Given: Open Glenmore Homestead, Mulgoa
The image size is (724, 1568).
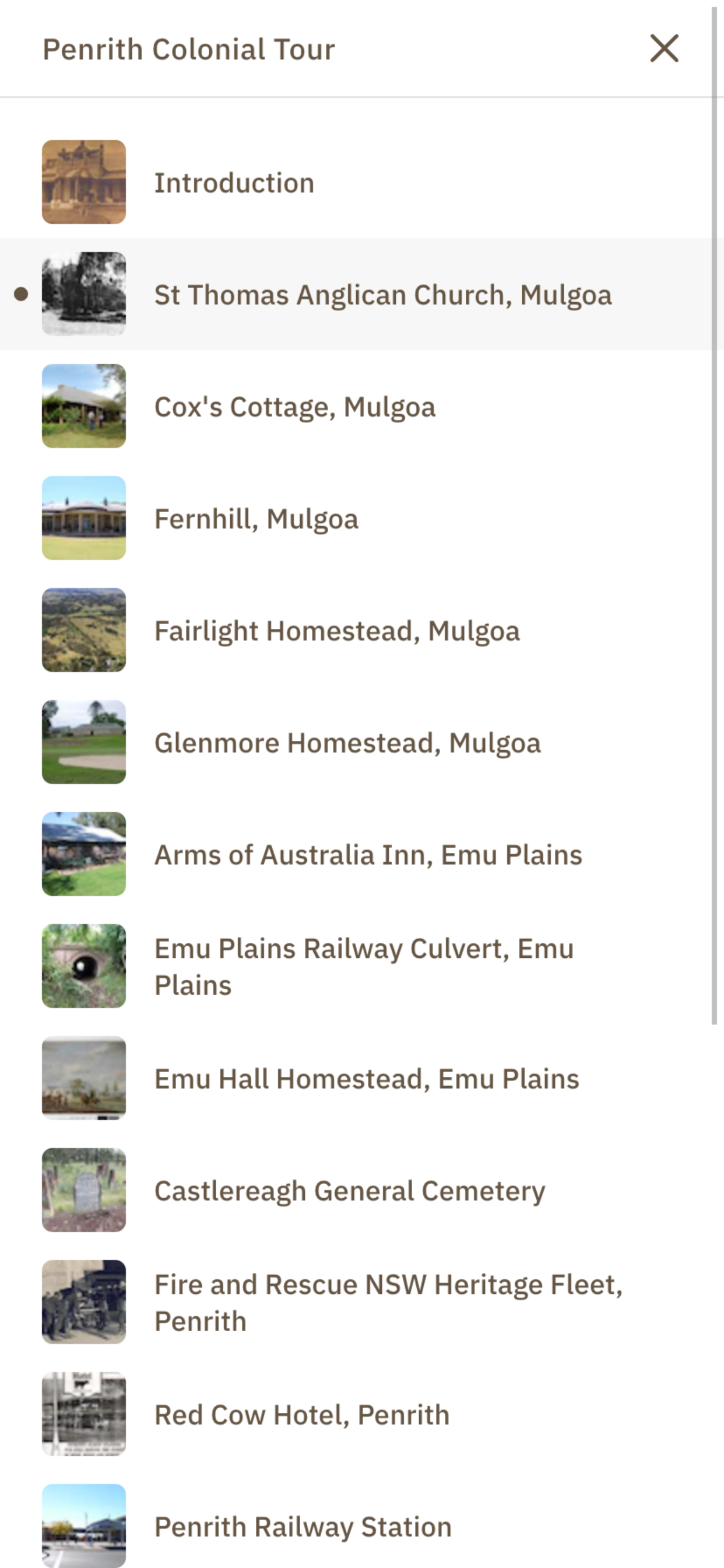Looking at the screenshot, I should point(356,742).
